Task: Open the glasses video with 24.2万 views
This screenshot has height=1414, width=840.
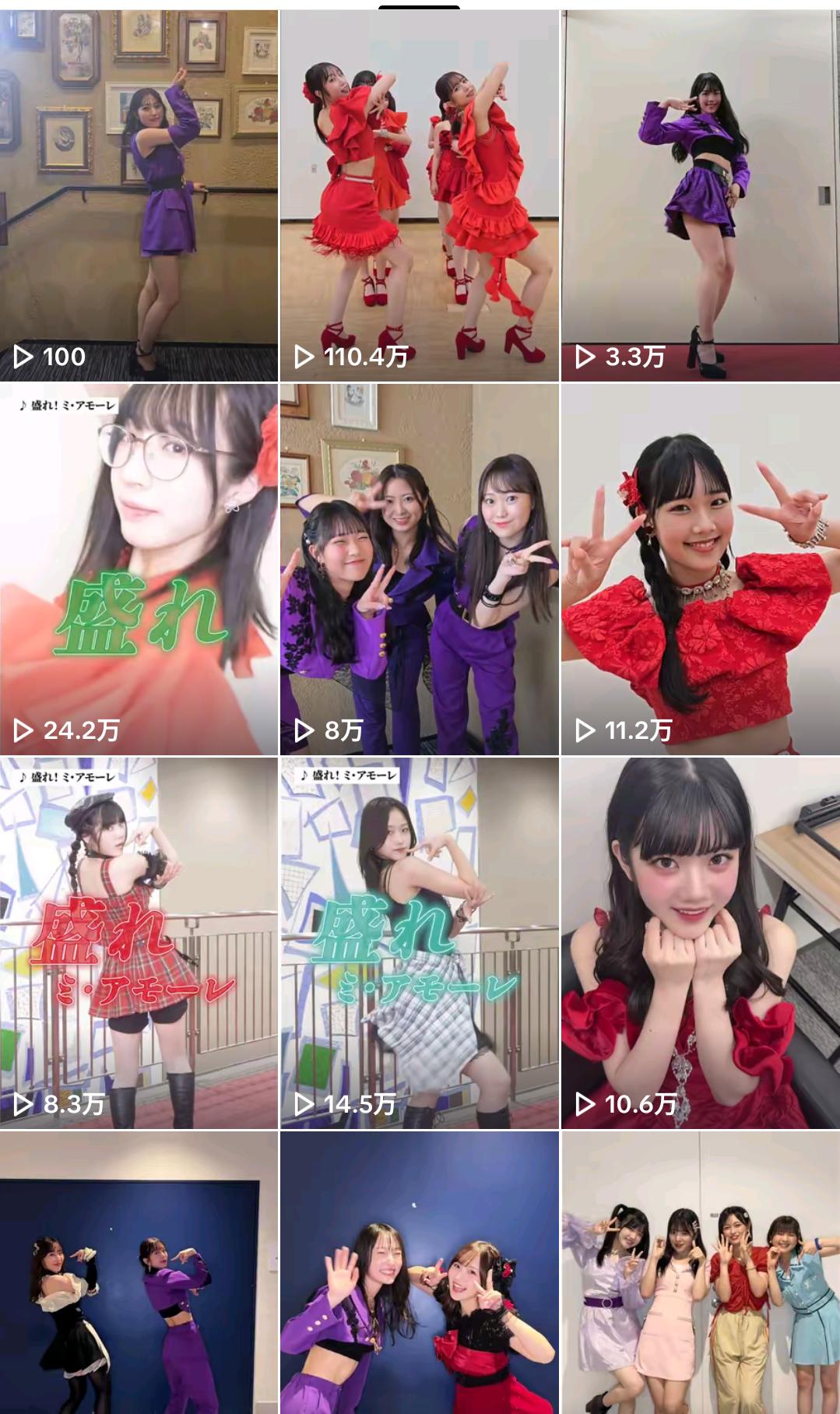Action: [x=139, y=568]
